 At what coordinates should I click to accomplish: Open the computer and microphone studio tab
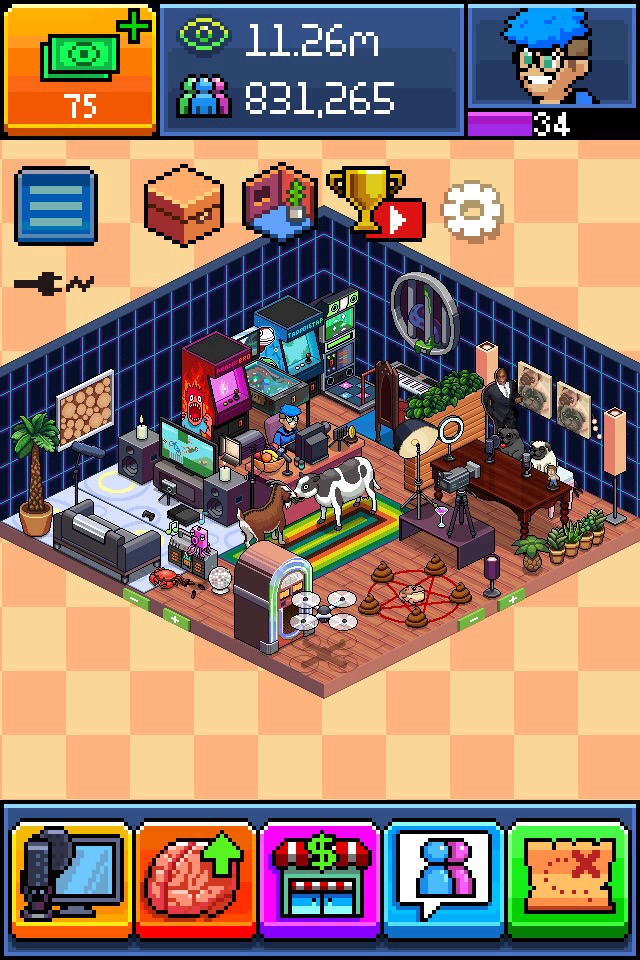70,873
